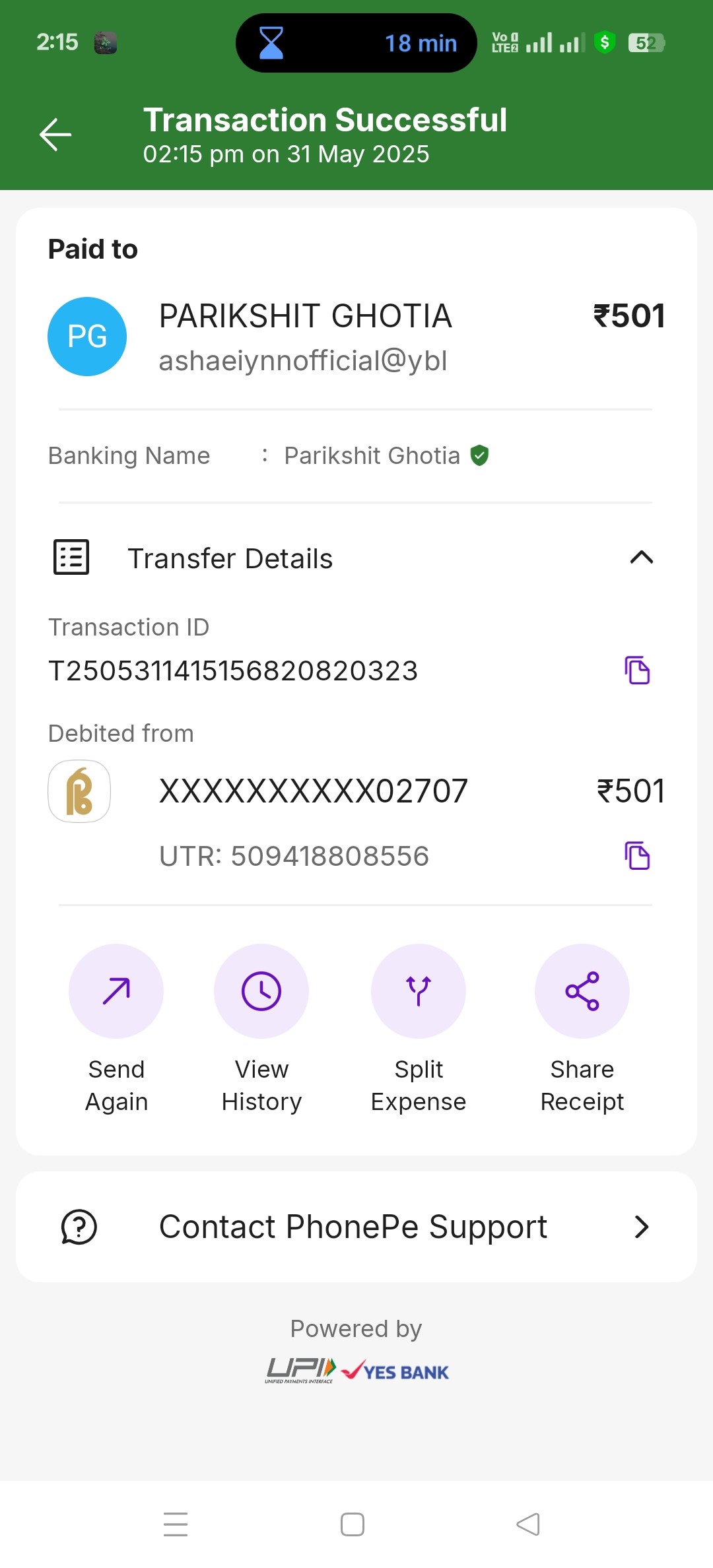Tap the system home button
The height and width of the screenshot is (1568, 713).
pos(353,1524)
